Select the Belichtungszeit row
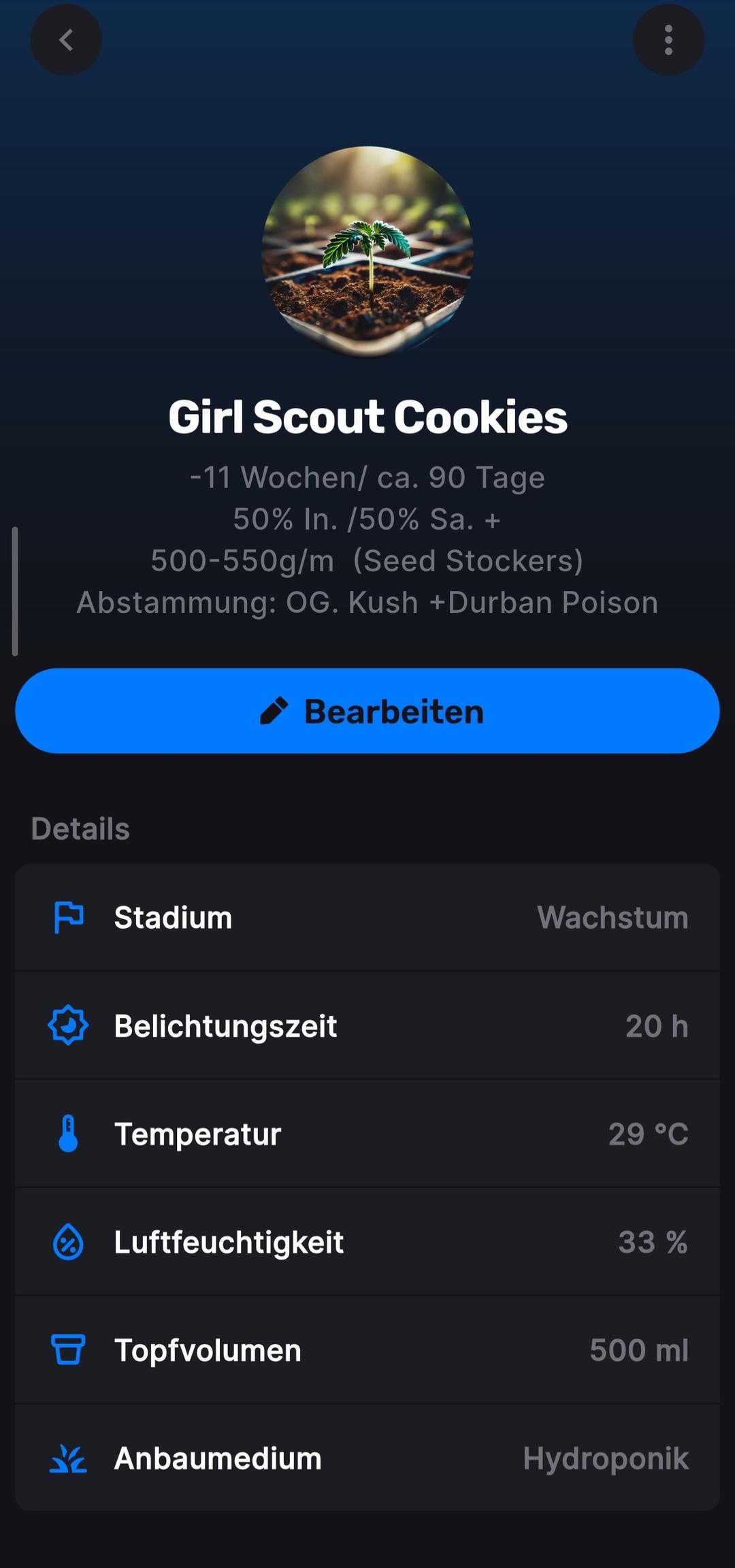The width and height of the screenshot is (735, 1568). point(367,1025)
